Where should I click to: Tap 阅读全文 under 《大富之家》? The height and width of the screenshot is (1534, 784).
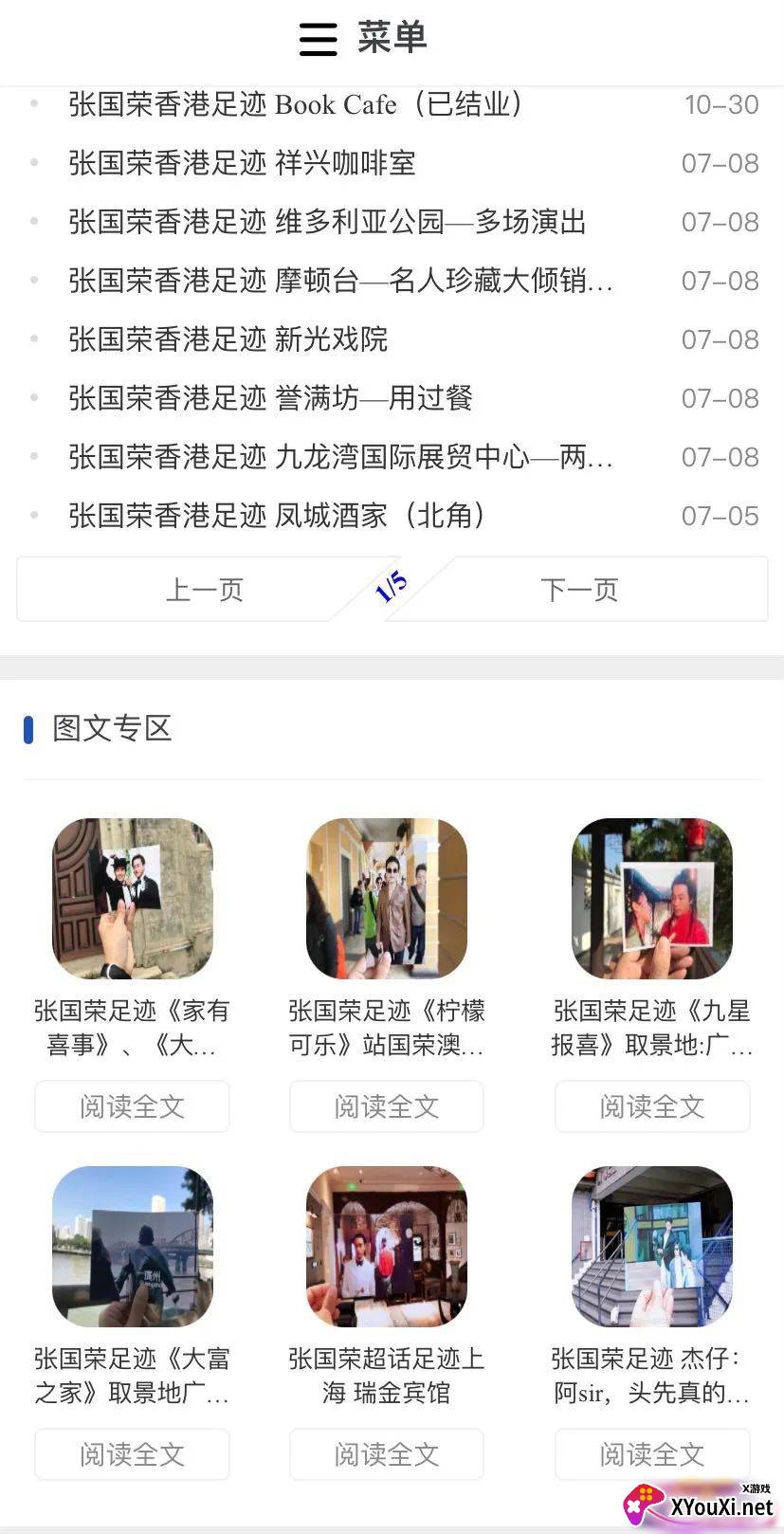point(133,1454)
